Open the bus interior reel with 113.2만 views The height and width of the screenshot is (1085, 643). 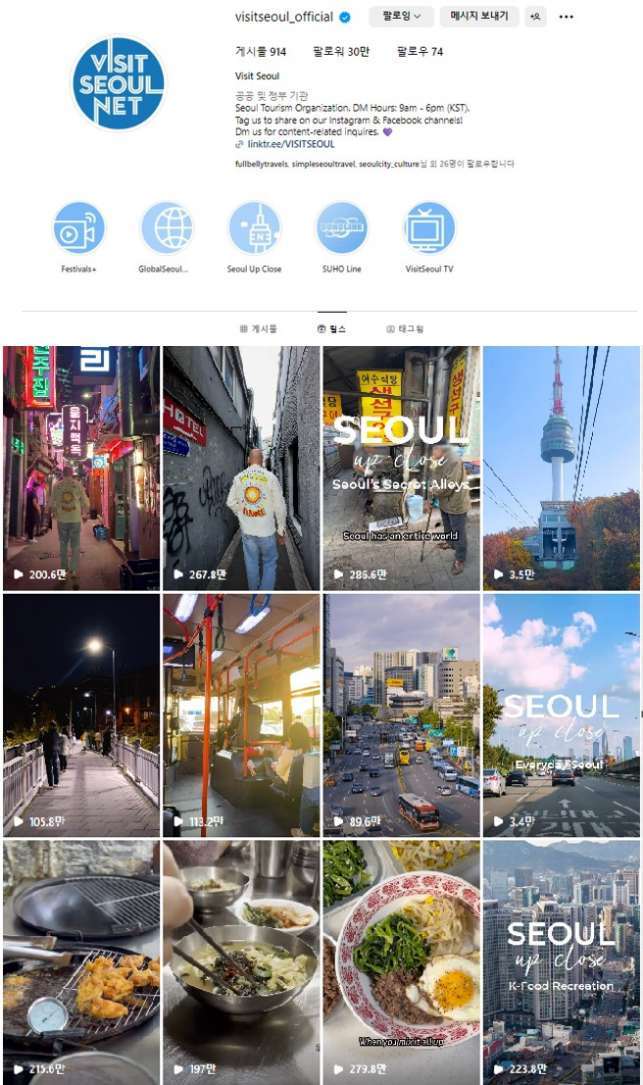pos(241,714)
